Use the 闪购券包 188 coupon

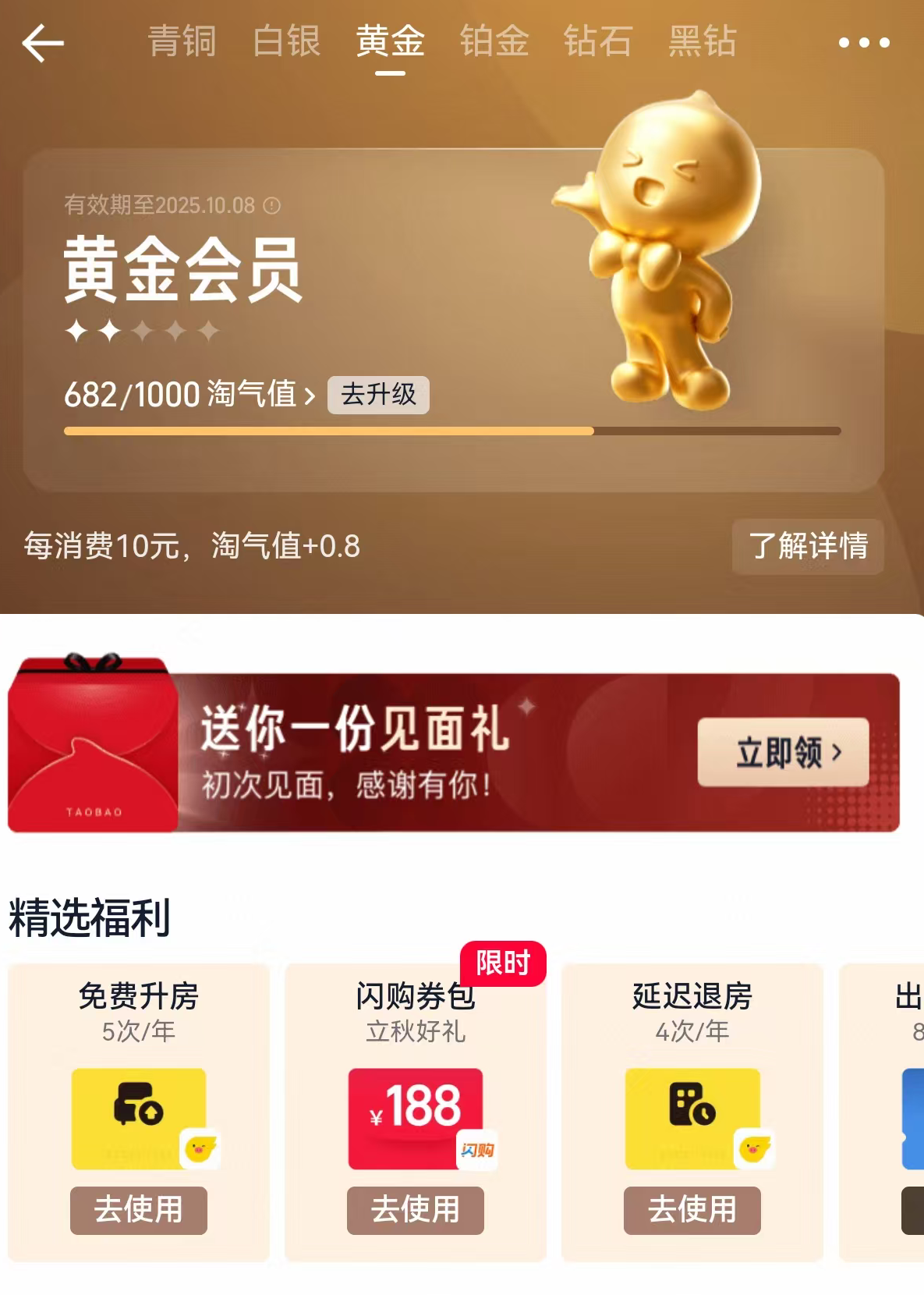coord(416,1210)
